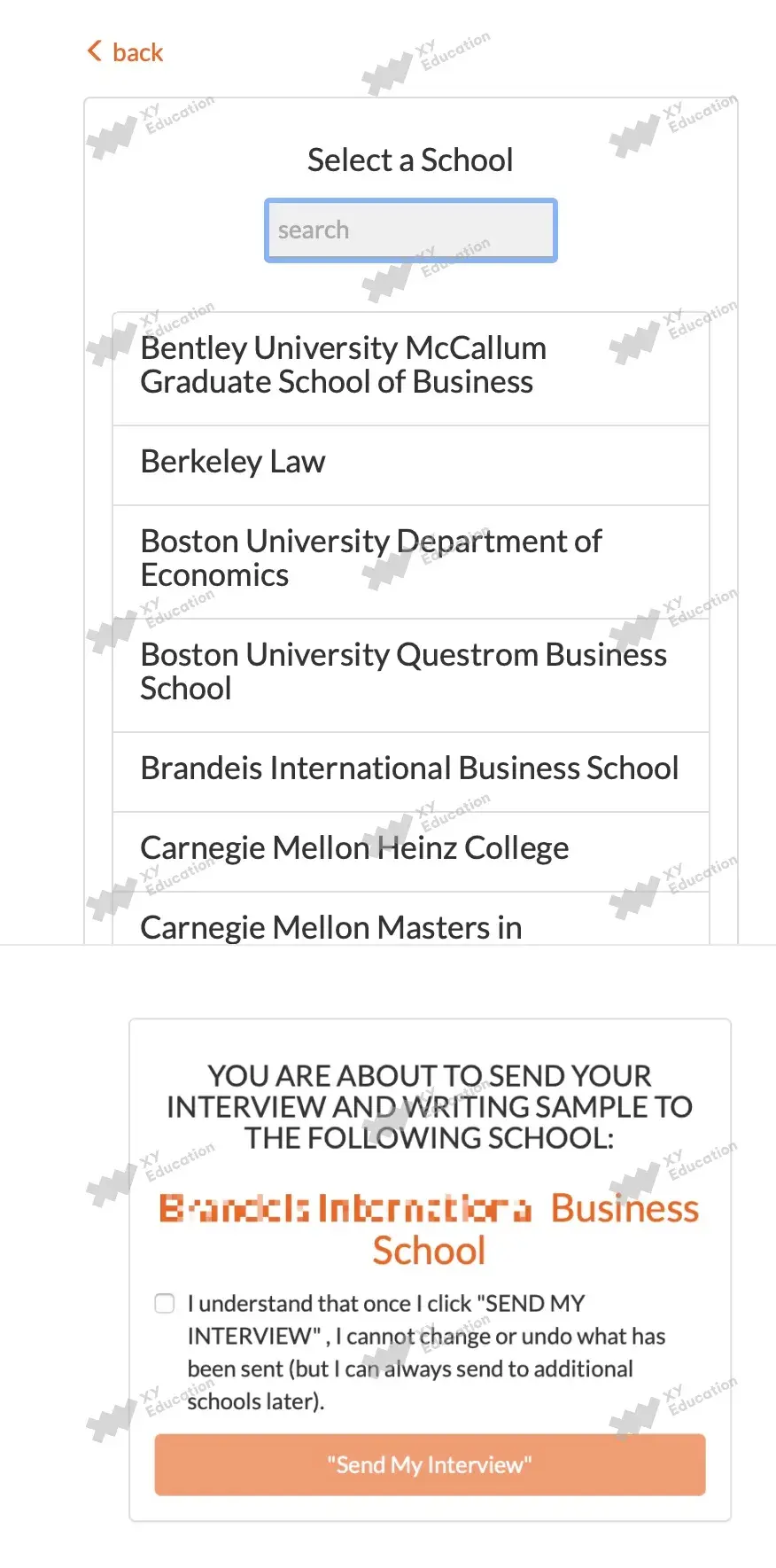Open Carnegie Mellon Masters in entry

(410, 924)
